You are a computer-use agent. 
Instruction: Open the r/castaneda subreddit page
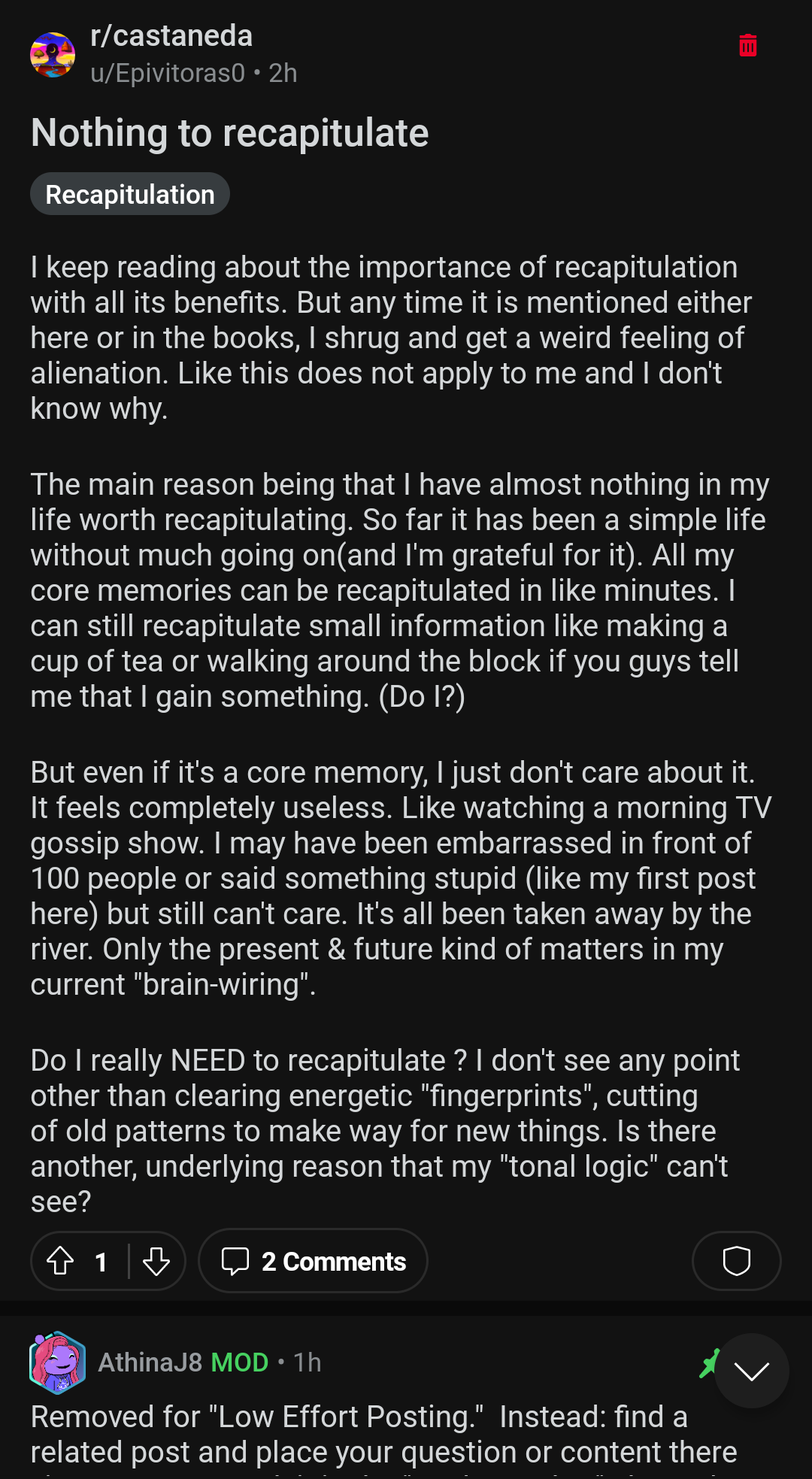point(171,36)
